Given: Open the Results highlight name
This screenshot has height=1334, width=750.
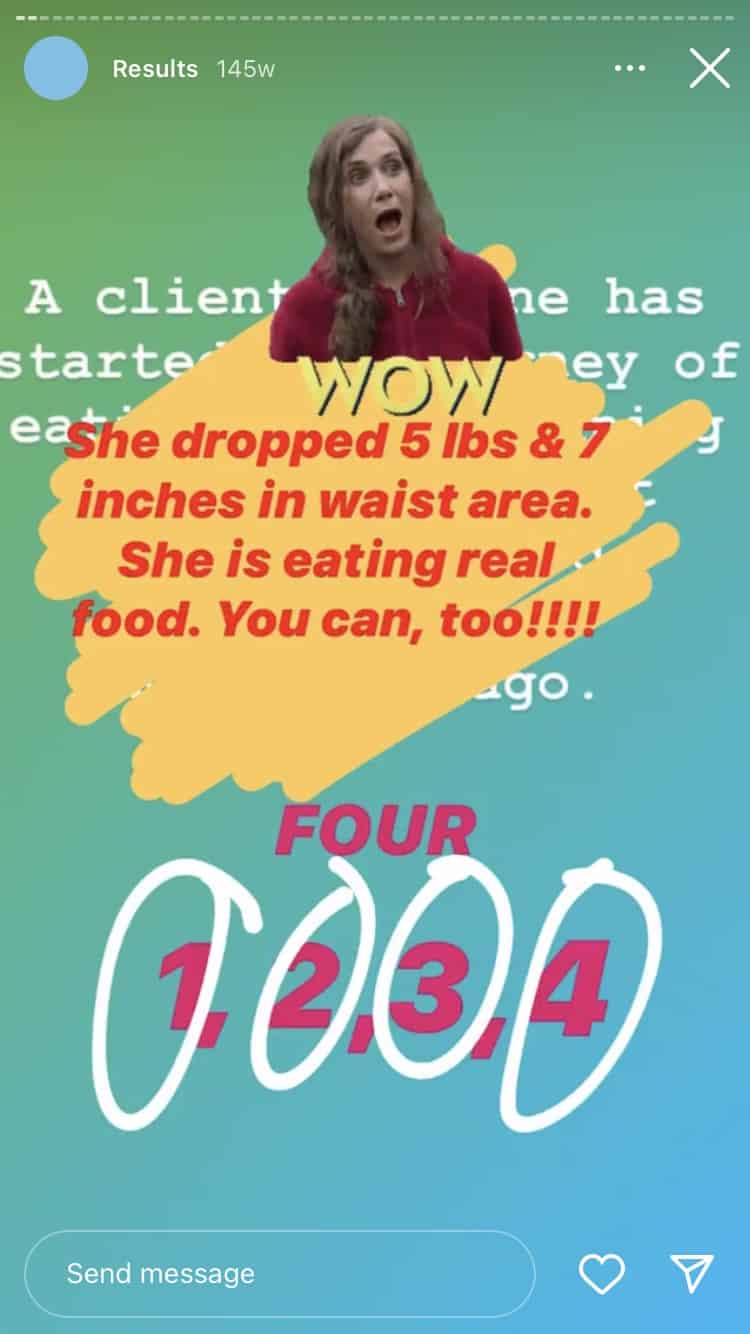Looking at the screenshot, I should pyautogui.click(x=155, y=68).
